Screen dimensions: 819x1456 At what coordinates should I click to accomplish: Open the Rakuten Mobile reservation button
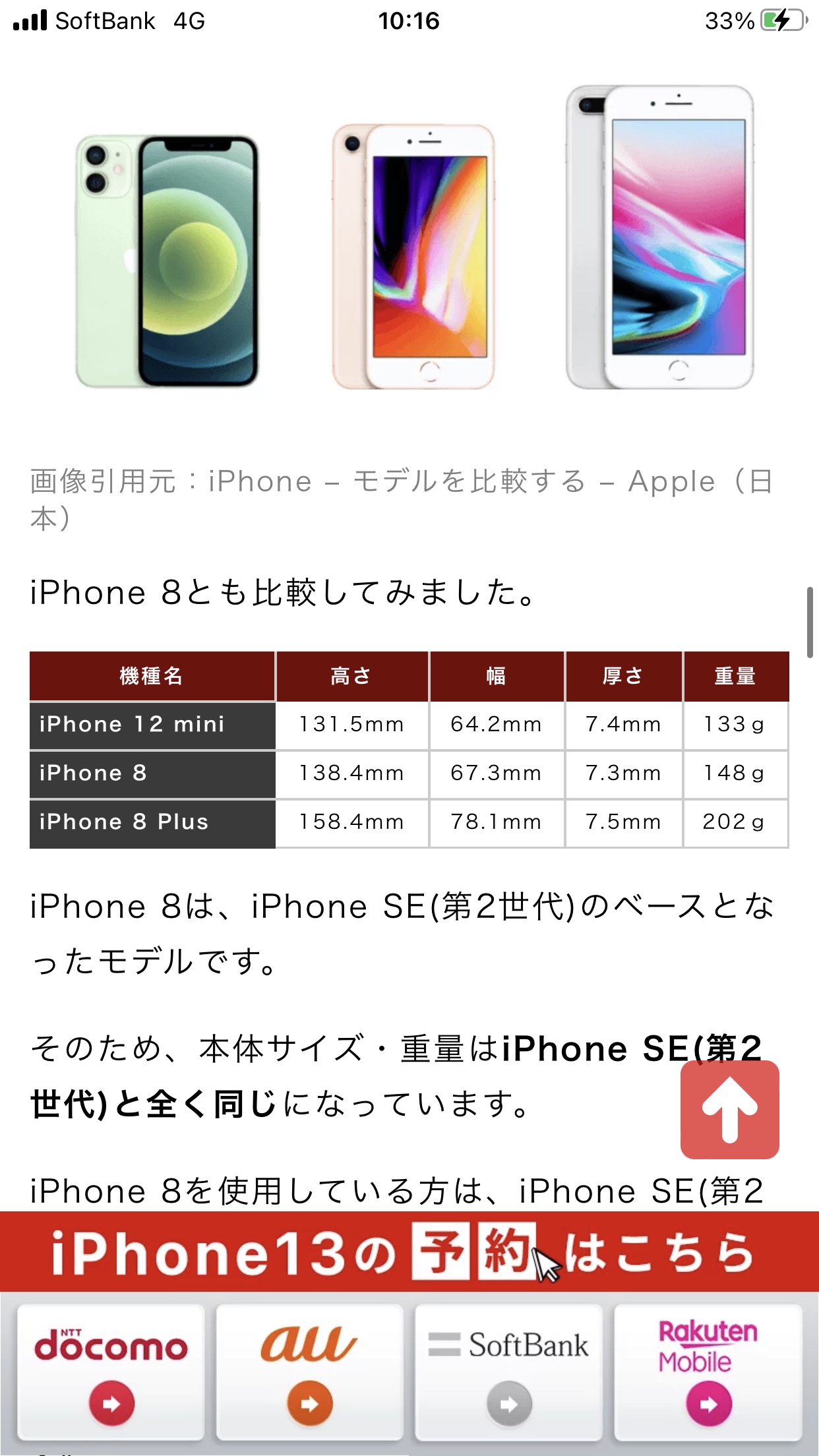tap(708, 1372)
